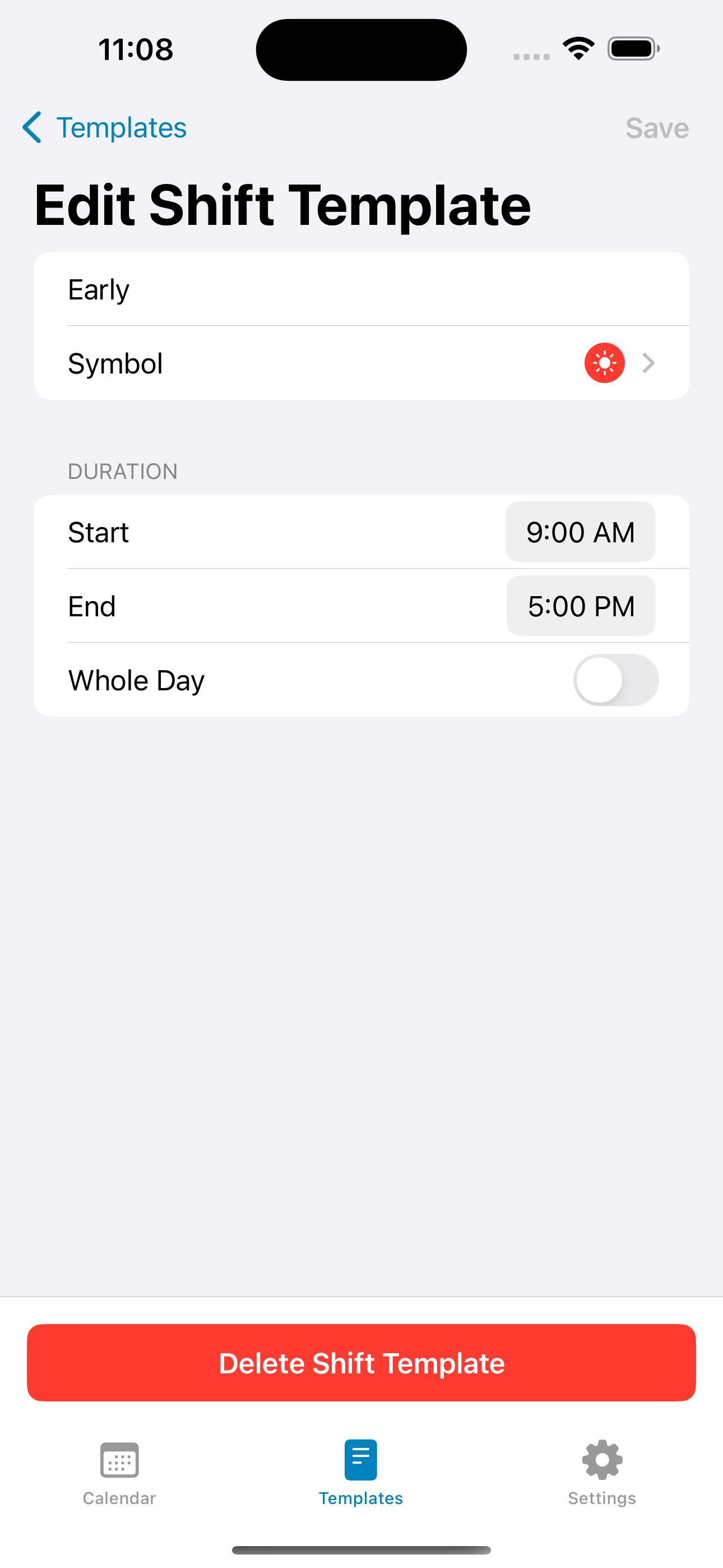Open the Symbol picker row
This screenshot has height=1568, width=723.
click(x=361, y=363)
